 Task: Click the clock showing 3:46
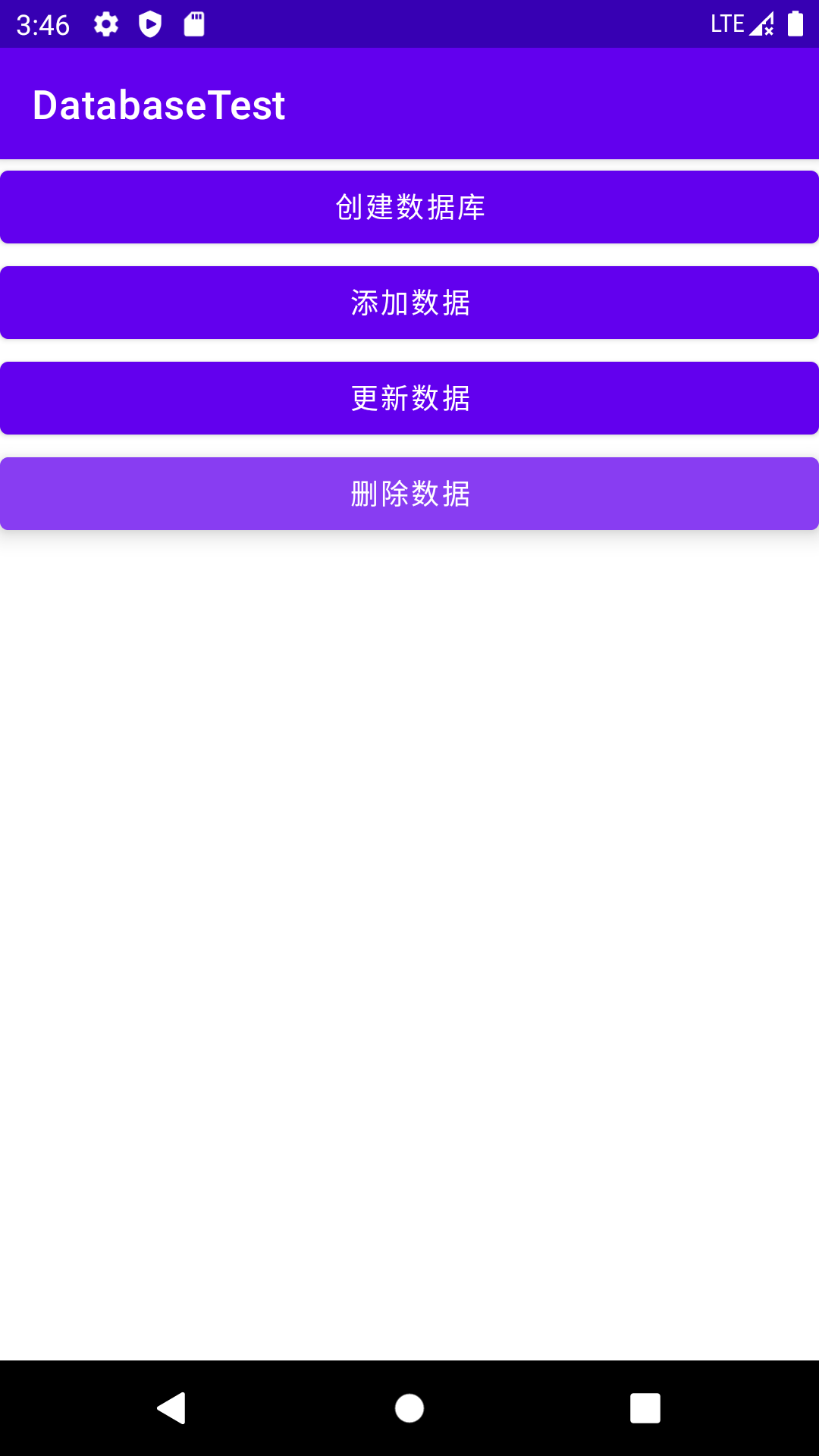tap(43, 24)
